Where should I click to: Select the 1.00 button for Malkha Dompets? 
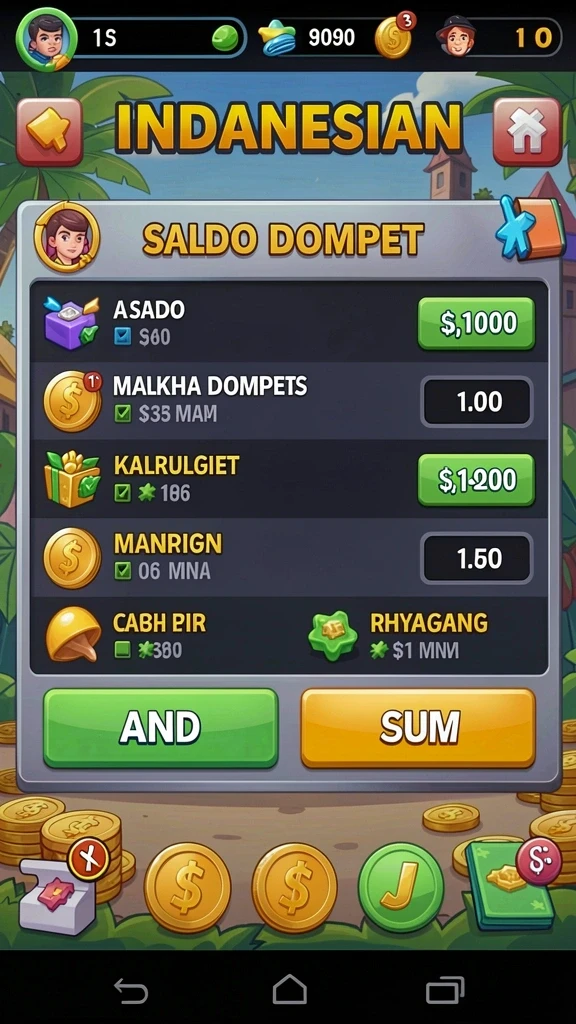click(x=477, y=402)
